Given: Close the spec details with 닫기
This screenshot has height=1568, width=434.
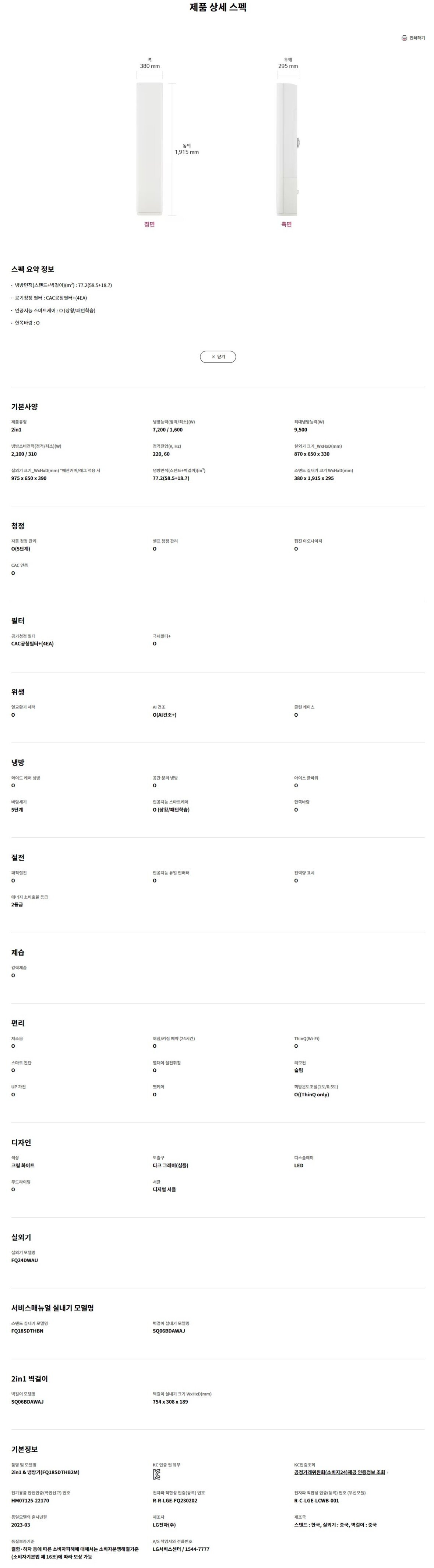Looking at the screenshot, I should tap(217, 357).
